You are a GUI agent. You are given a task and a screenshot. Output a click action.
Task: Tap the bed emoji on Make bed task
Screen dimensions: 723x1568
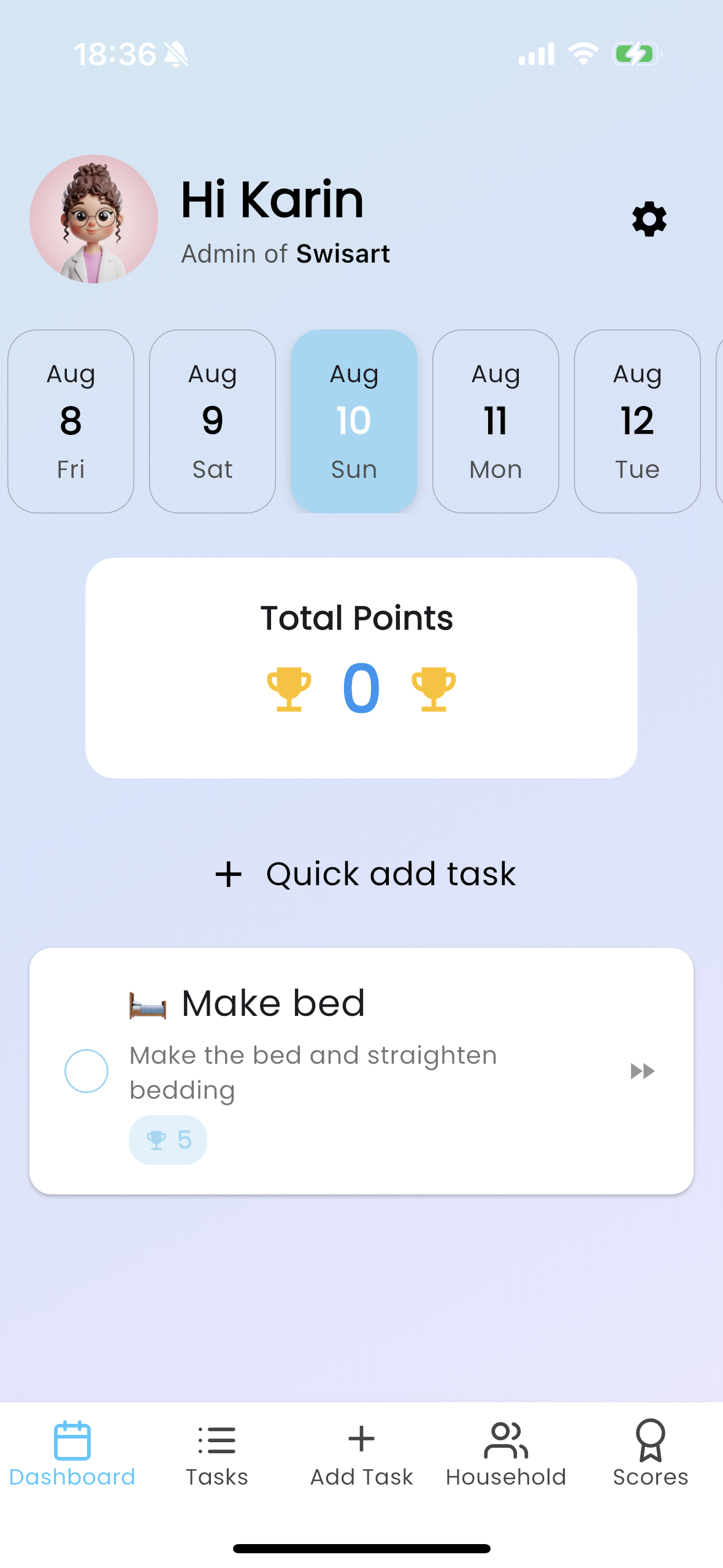pos(147,1002)
